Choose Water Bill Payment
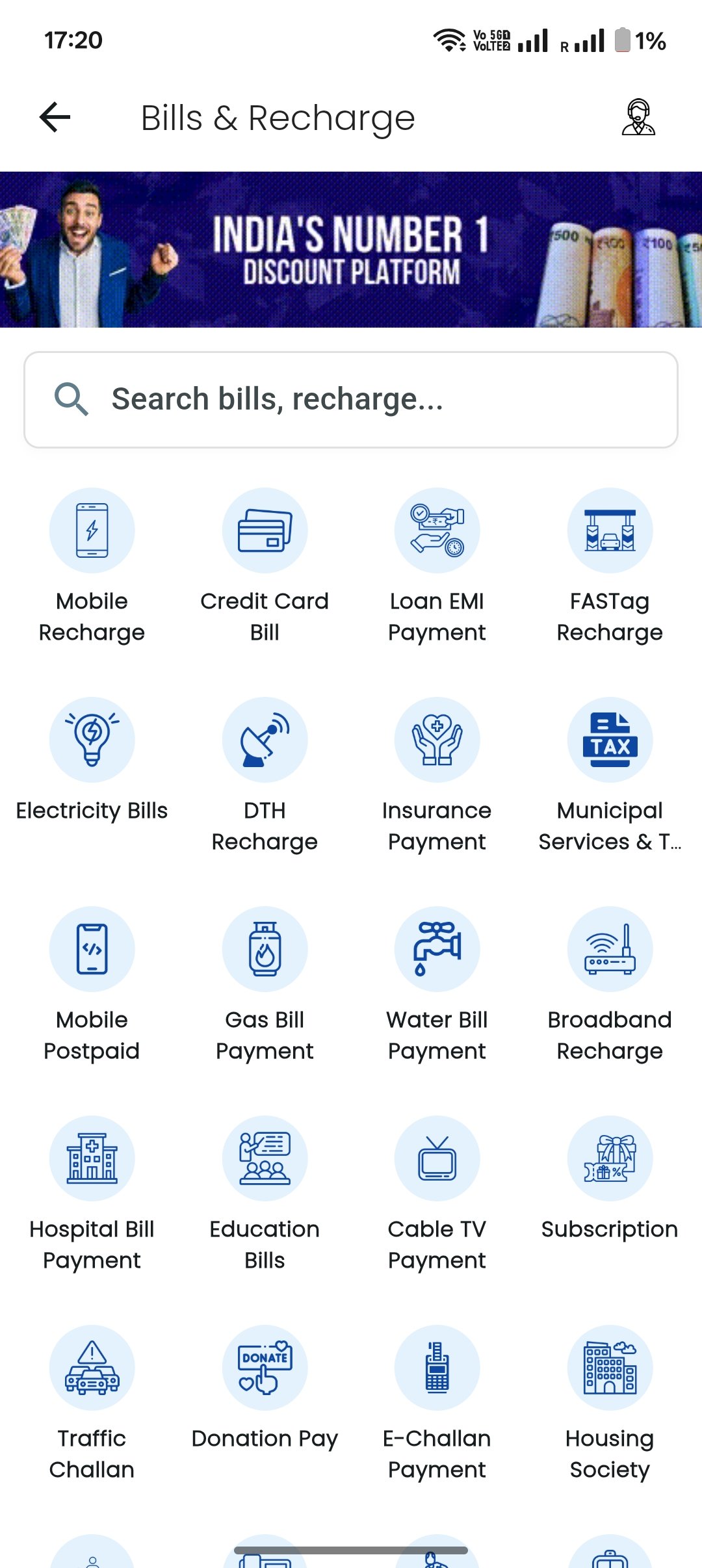The image size is (702, 1568). [x=437, y=950]
